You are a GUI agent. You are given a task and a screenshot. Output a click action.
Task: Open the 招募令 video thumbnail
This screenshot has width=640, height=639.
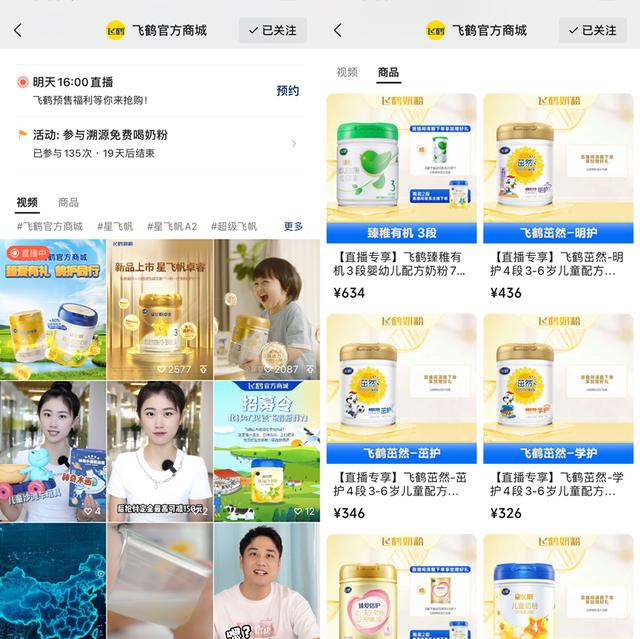(x=265, y=451)
